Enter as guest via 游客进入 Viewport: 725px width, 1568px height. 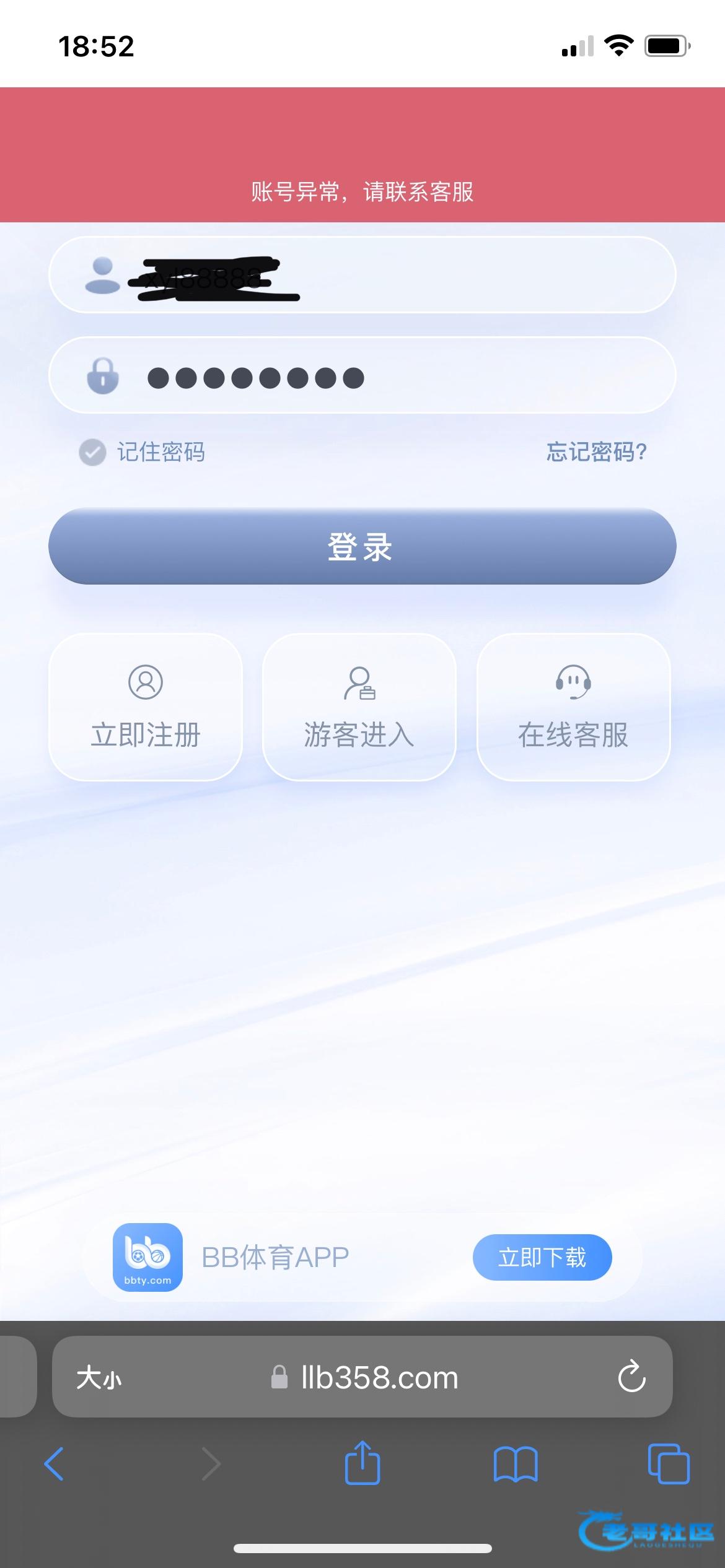359,707
